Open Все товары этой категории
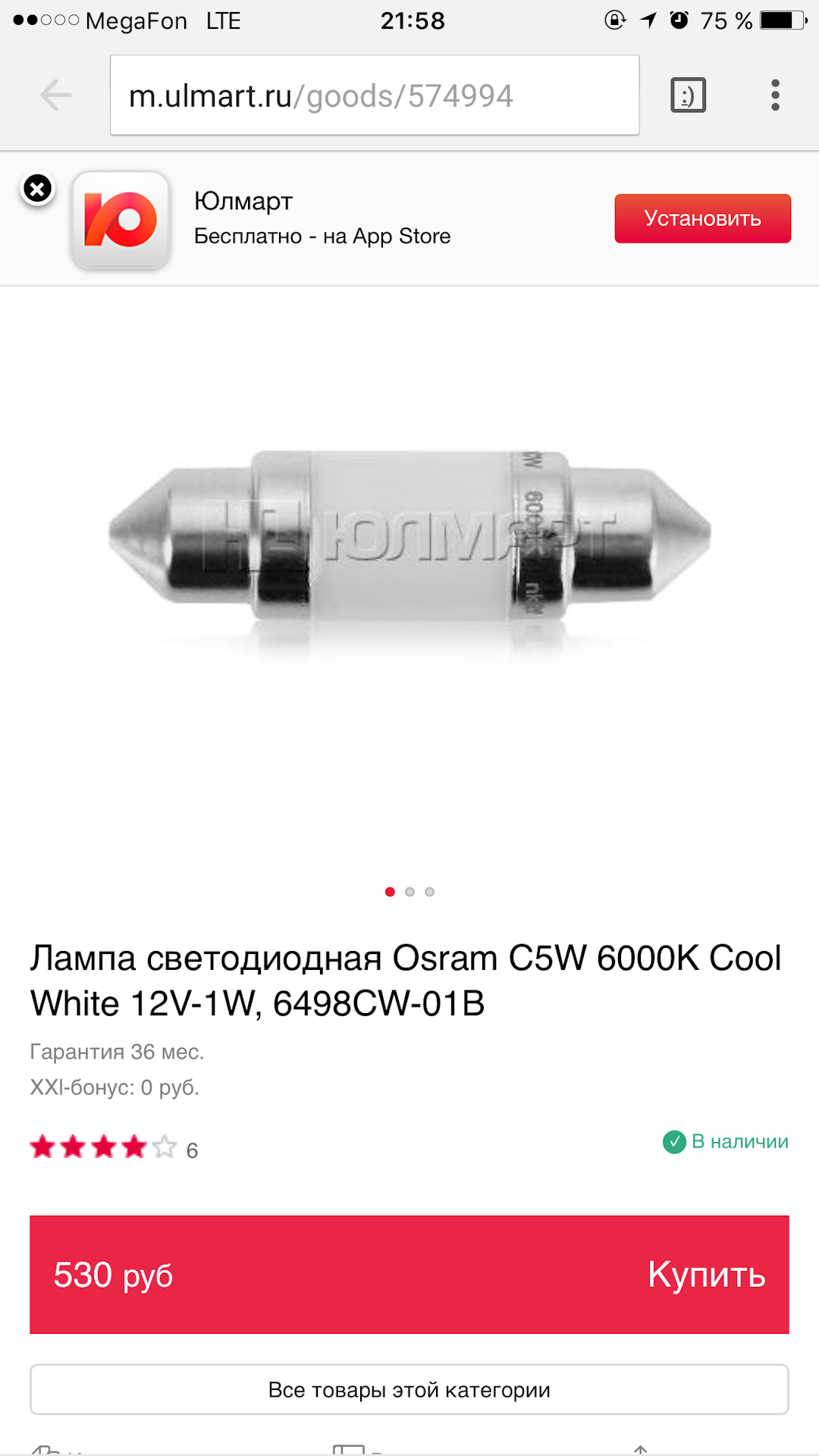The width and height of the screenshot is (819, 1456). (409, 1390)
